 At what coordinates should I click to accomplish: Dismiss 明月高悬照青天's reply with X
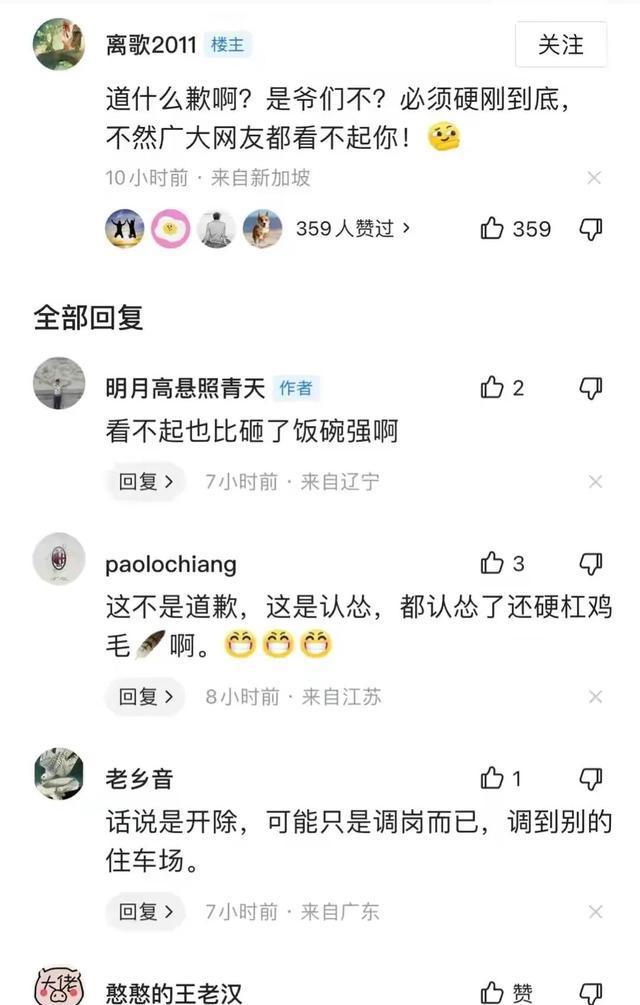pos(595,482)
